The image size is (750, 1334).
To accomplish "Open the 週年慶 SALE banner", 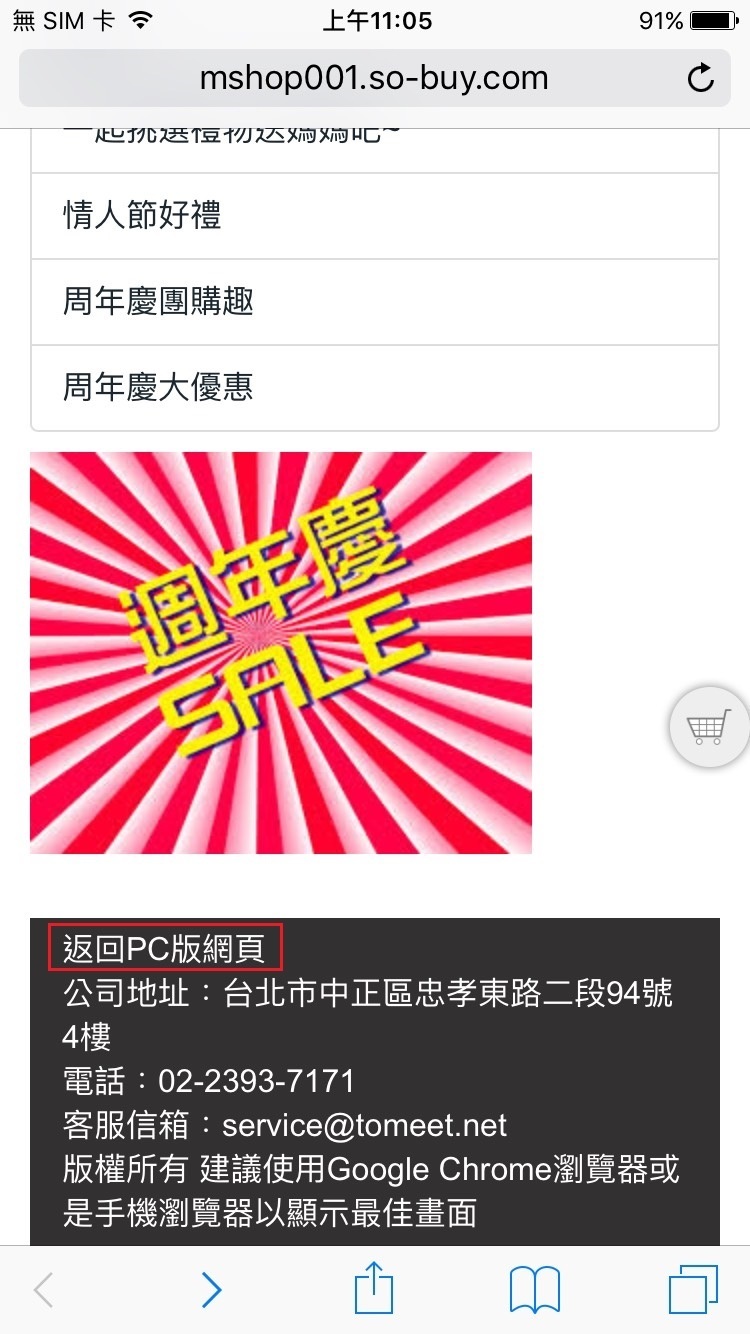I will click(x=281, y=652).
